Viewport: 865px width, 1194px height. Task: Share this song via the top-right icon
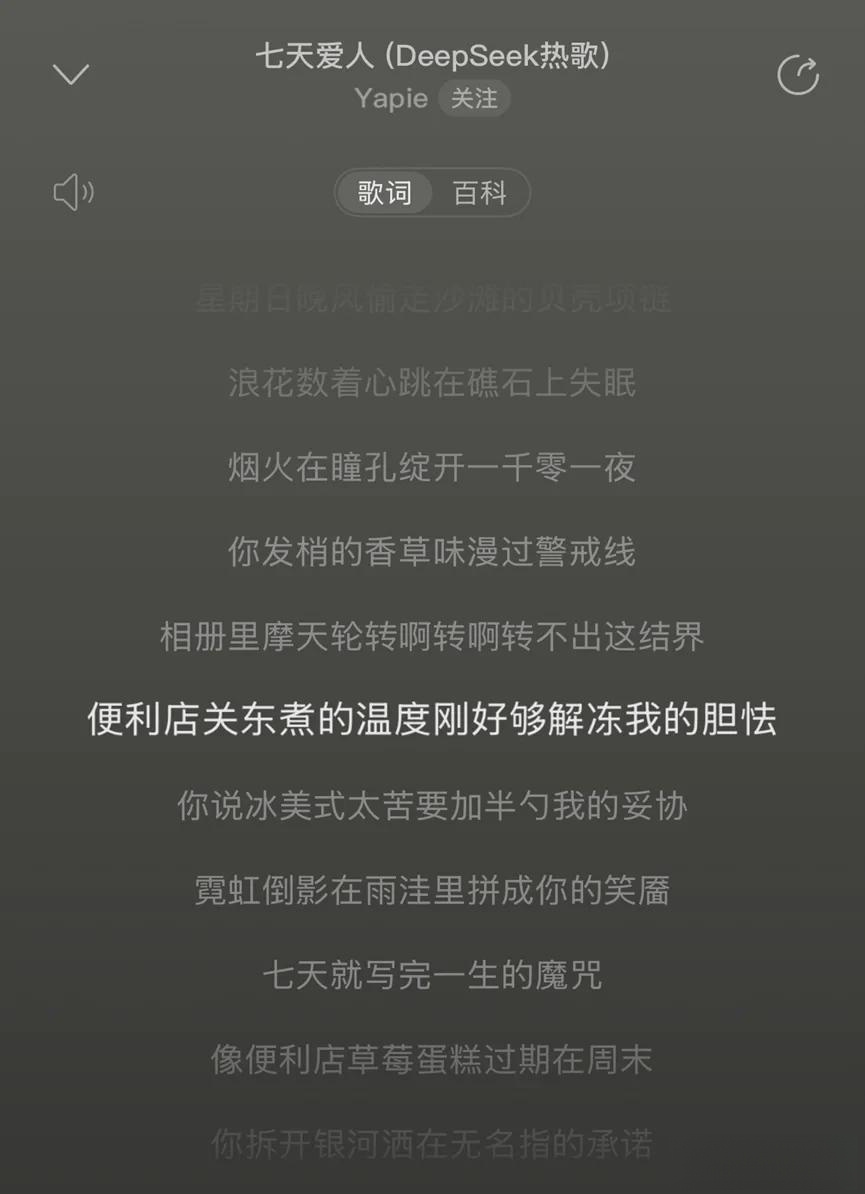pos(797,75)
